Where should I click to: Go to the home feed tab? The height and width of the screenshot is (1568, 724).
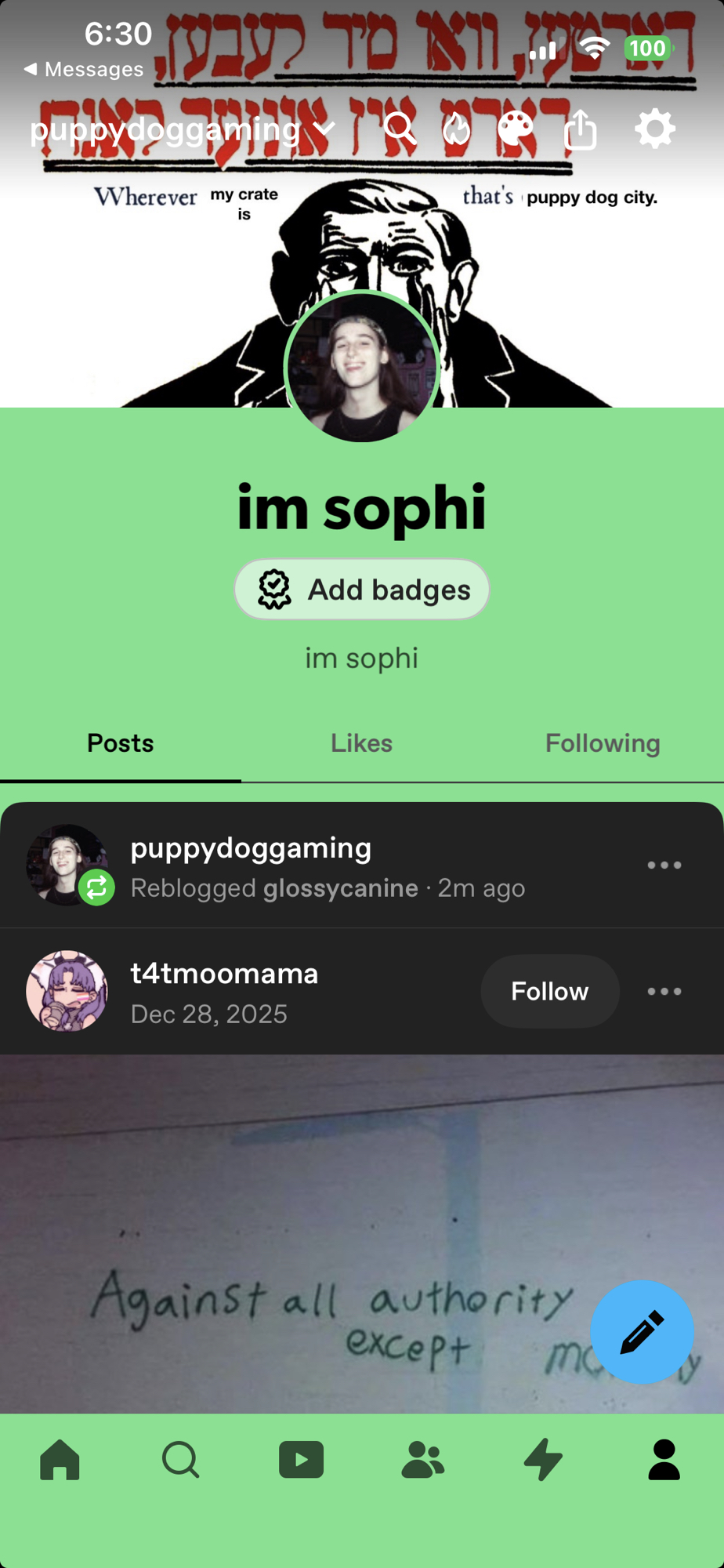pyautogui.click(x=60, y=1460)
